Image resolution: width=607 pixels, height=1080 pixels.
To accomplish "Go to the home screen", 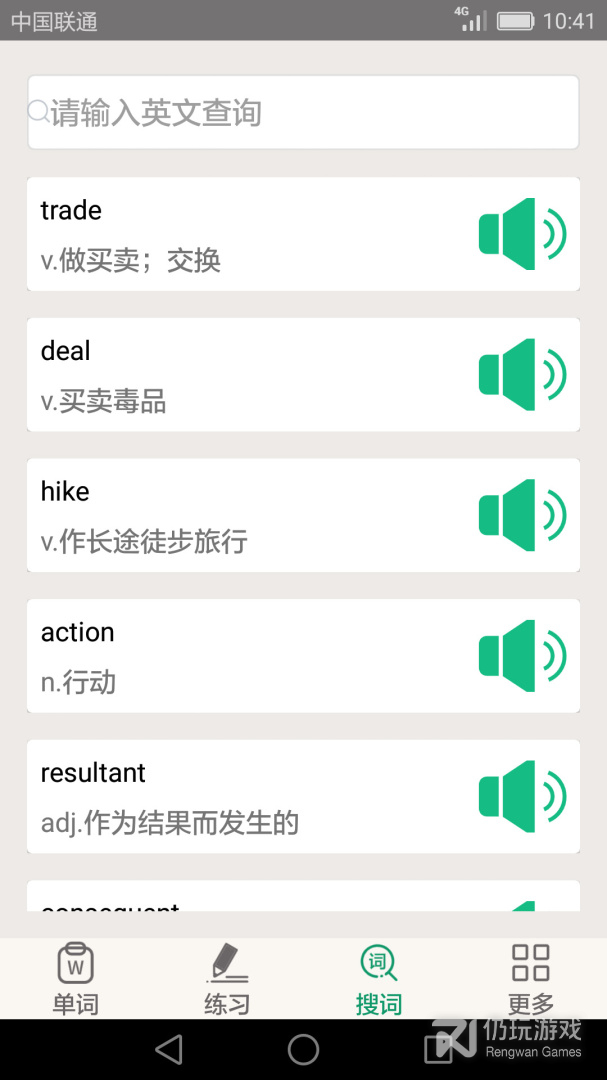I will [303, 1050].
